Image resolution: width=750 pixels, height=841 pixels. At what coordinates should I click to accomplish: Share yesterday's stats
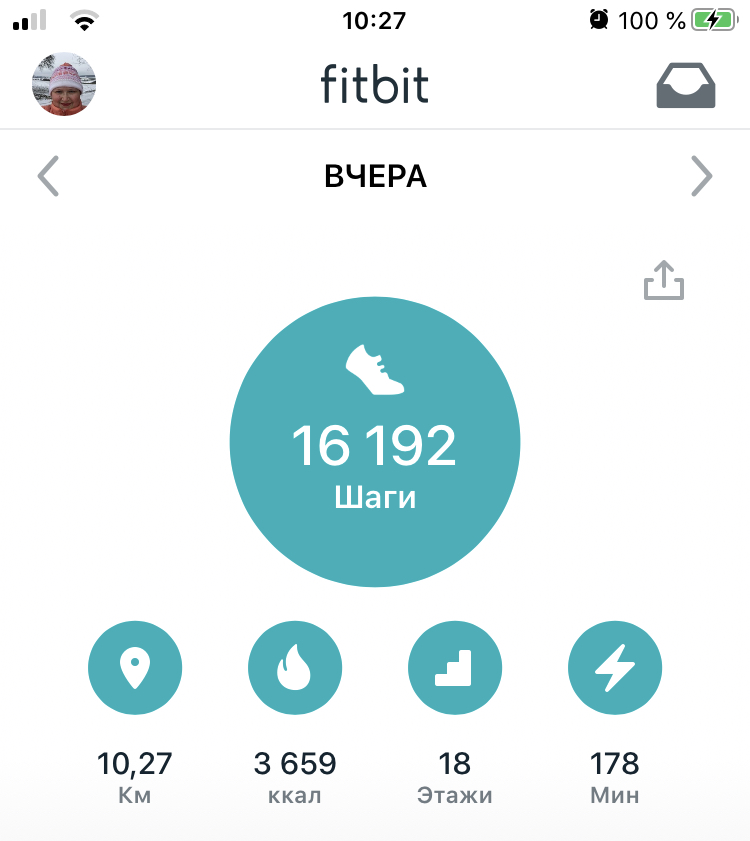[x=663, y=281]
